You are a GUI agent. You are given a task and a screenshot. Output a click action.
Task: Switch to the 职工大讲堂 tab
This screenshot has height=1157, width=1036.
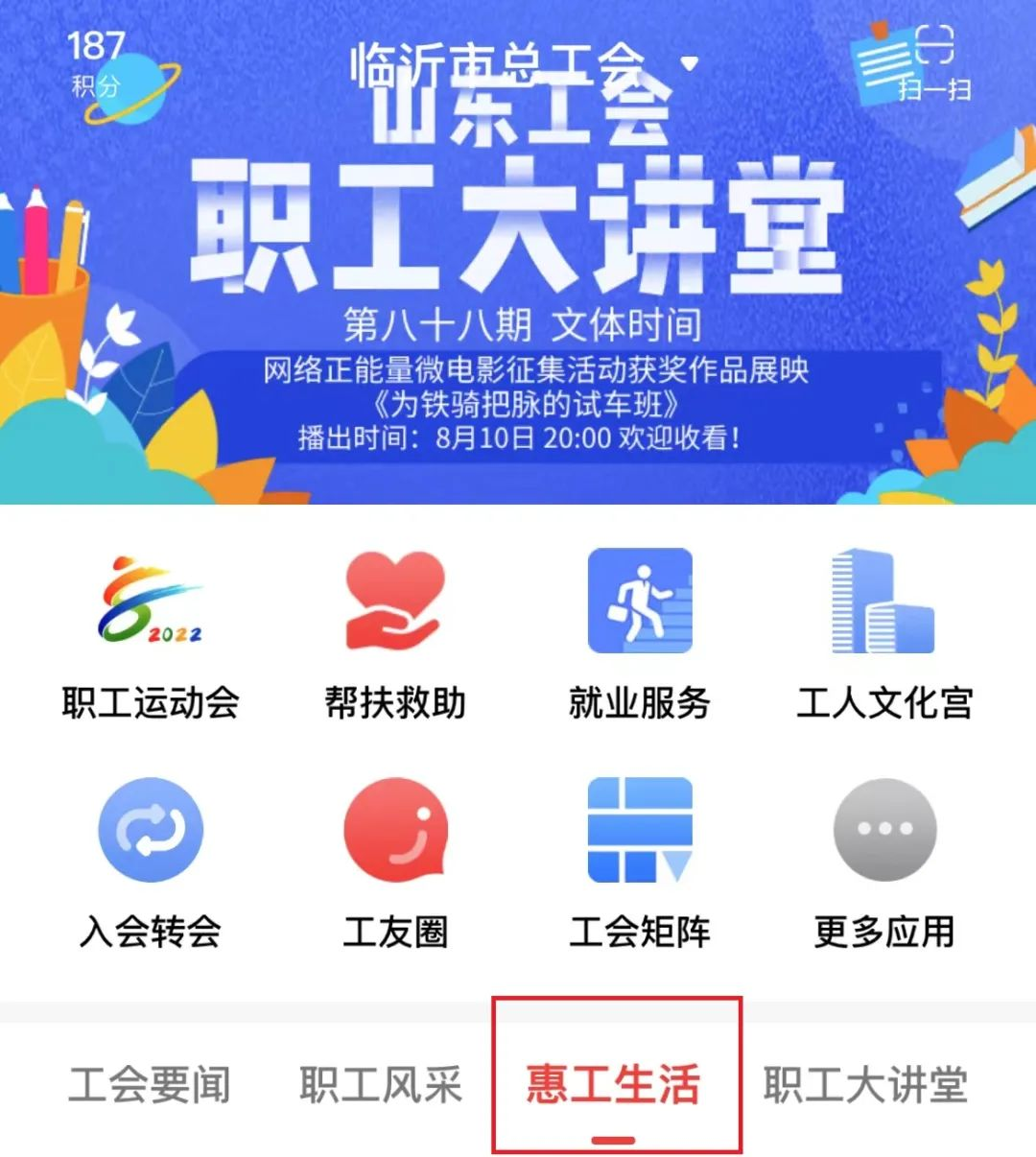pyautogui.click(x=865, y=1085)
